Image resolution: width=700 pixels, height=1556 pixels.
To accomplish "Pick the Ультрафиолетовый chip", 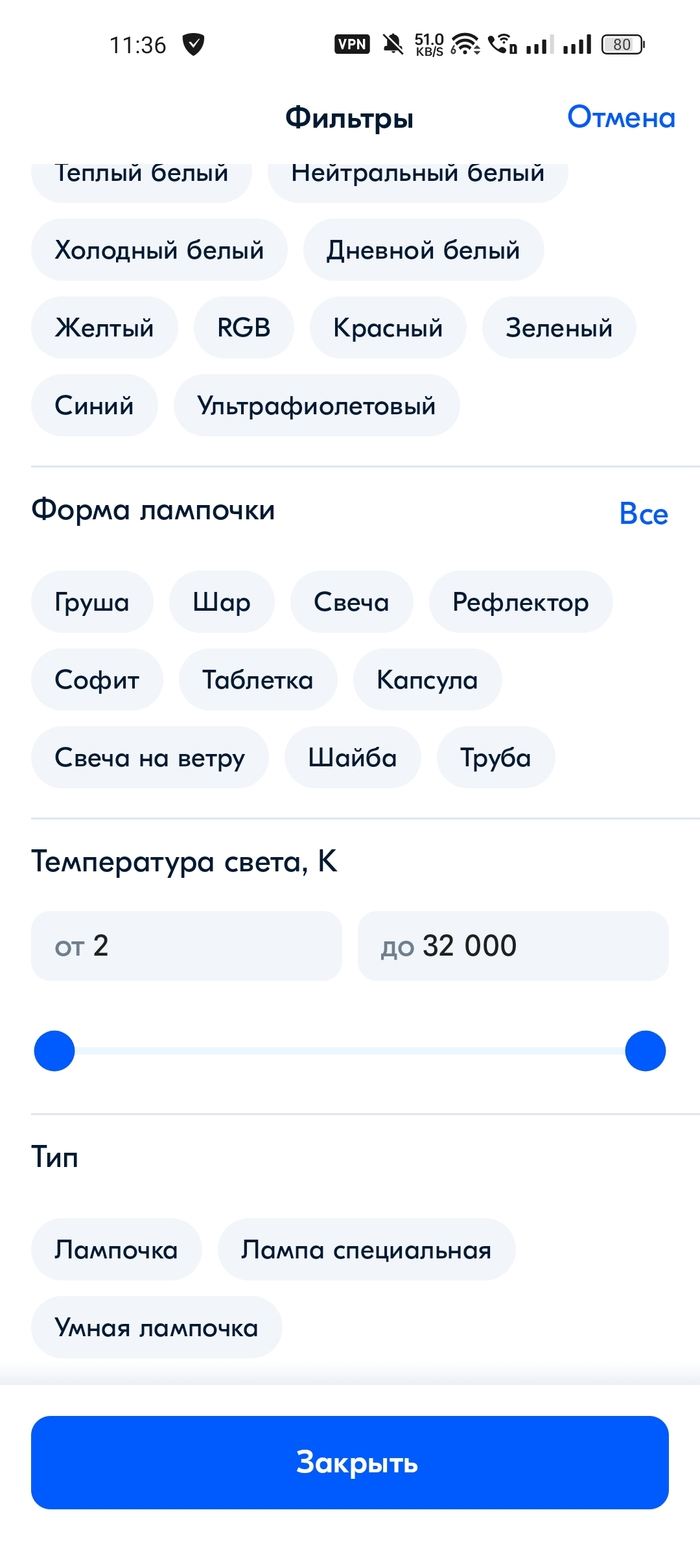I will [316, 406].
